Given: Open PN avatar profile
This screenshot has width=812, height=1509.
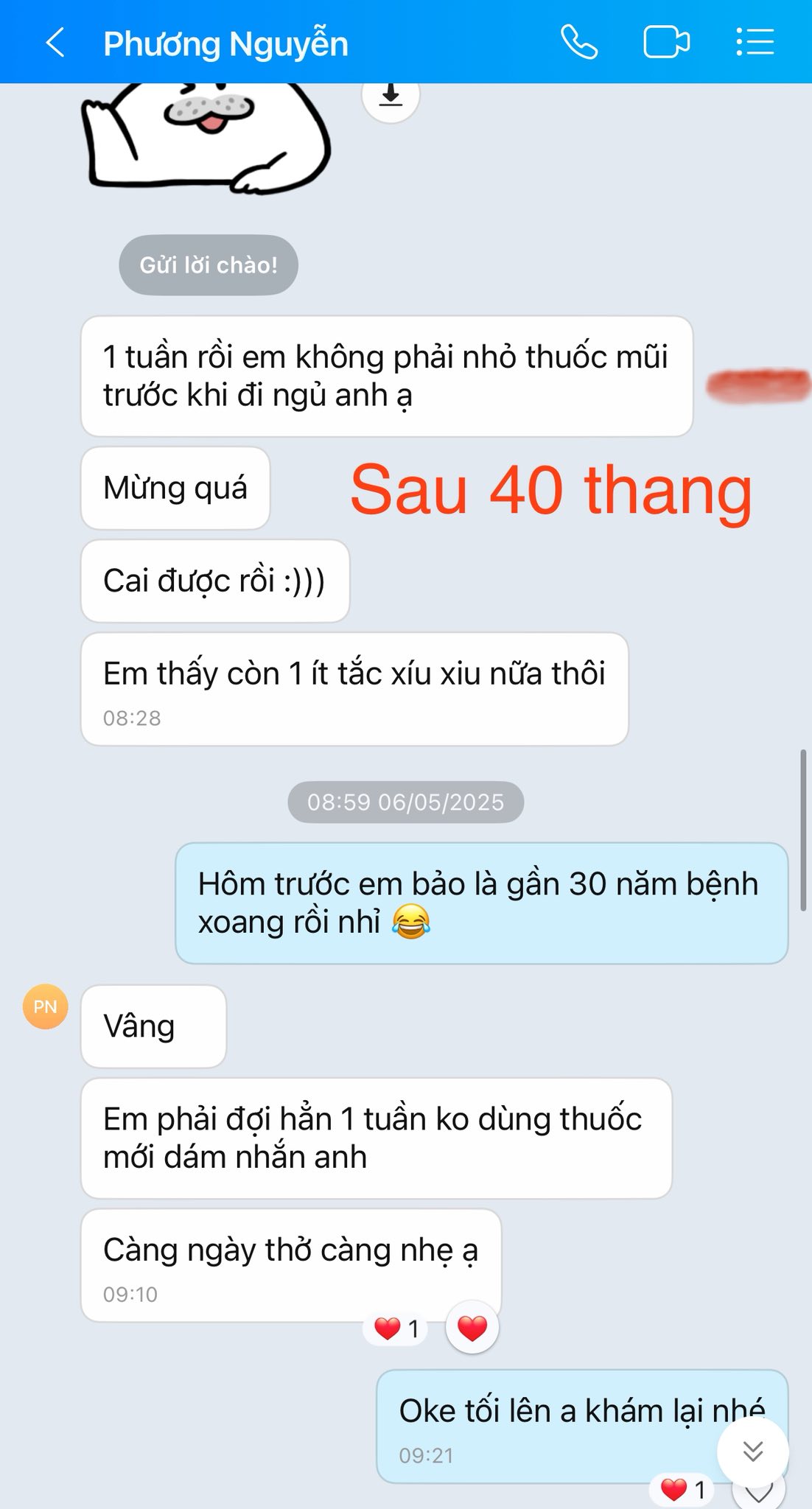Looking at the screenshot, I should (46, 1006).
